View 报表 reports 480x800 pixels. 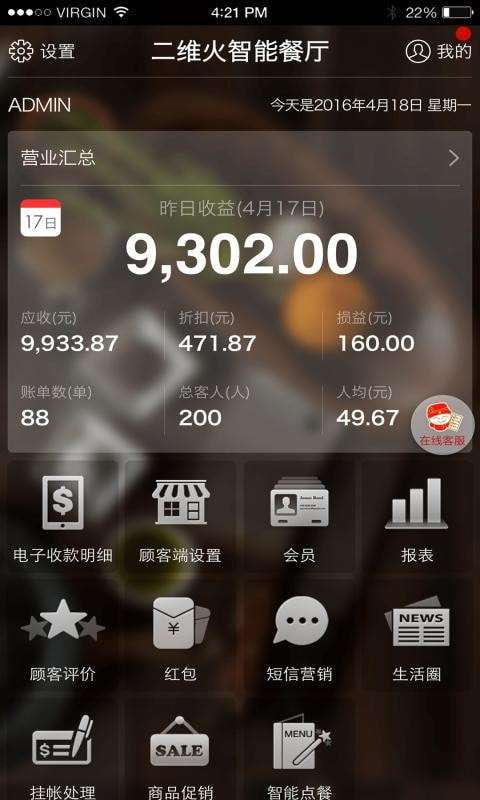(x=417, y=517)
